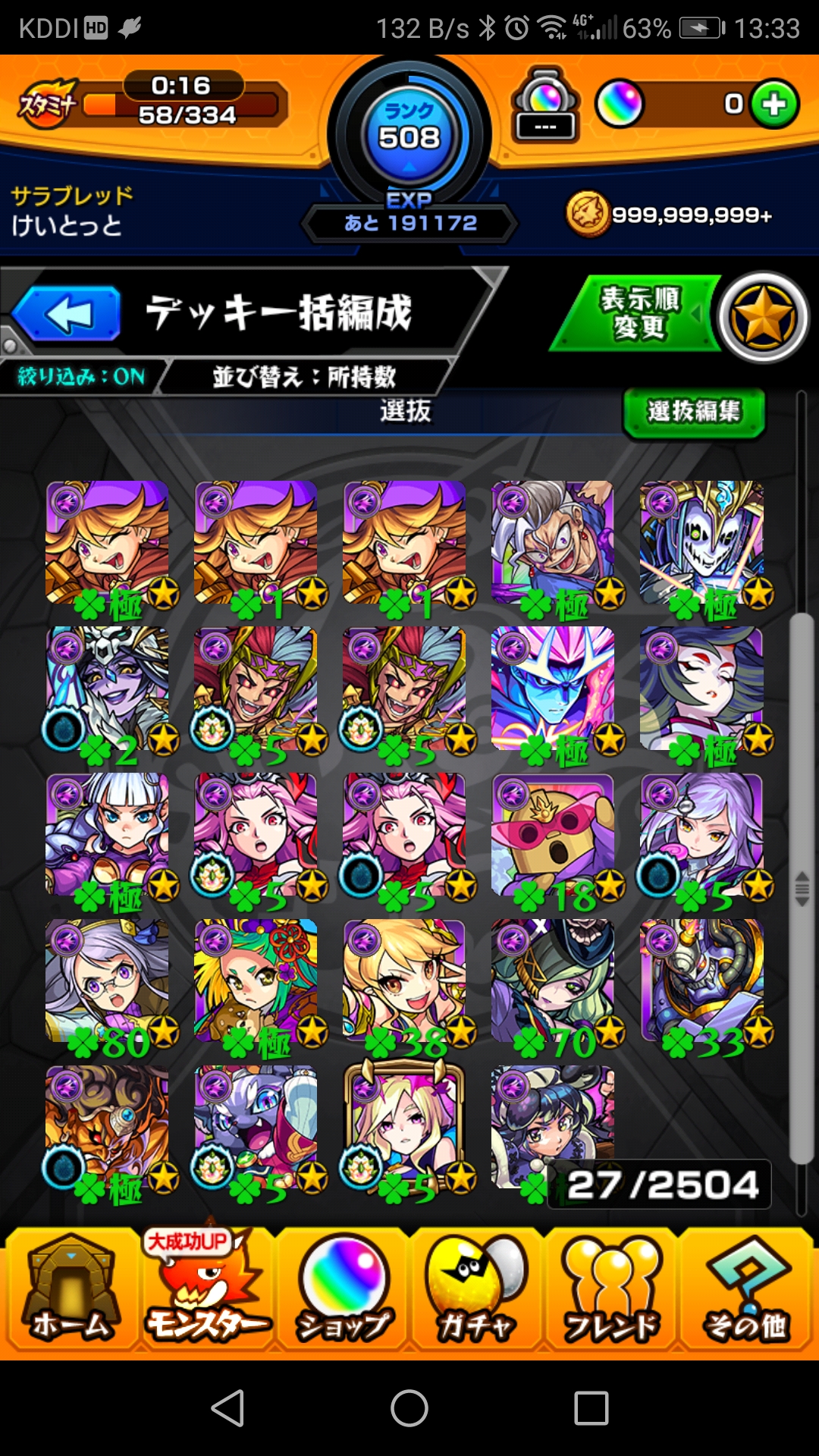Change sort order via 並び替え:所持数

coord(304,377)
